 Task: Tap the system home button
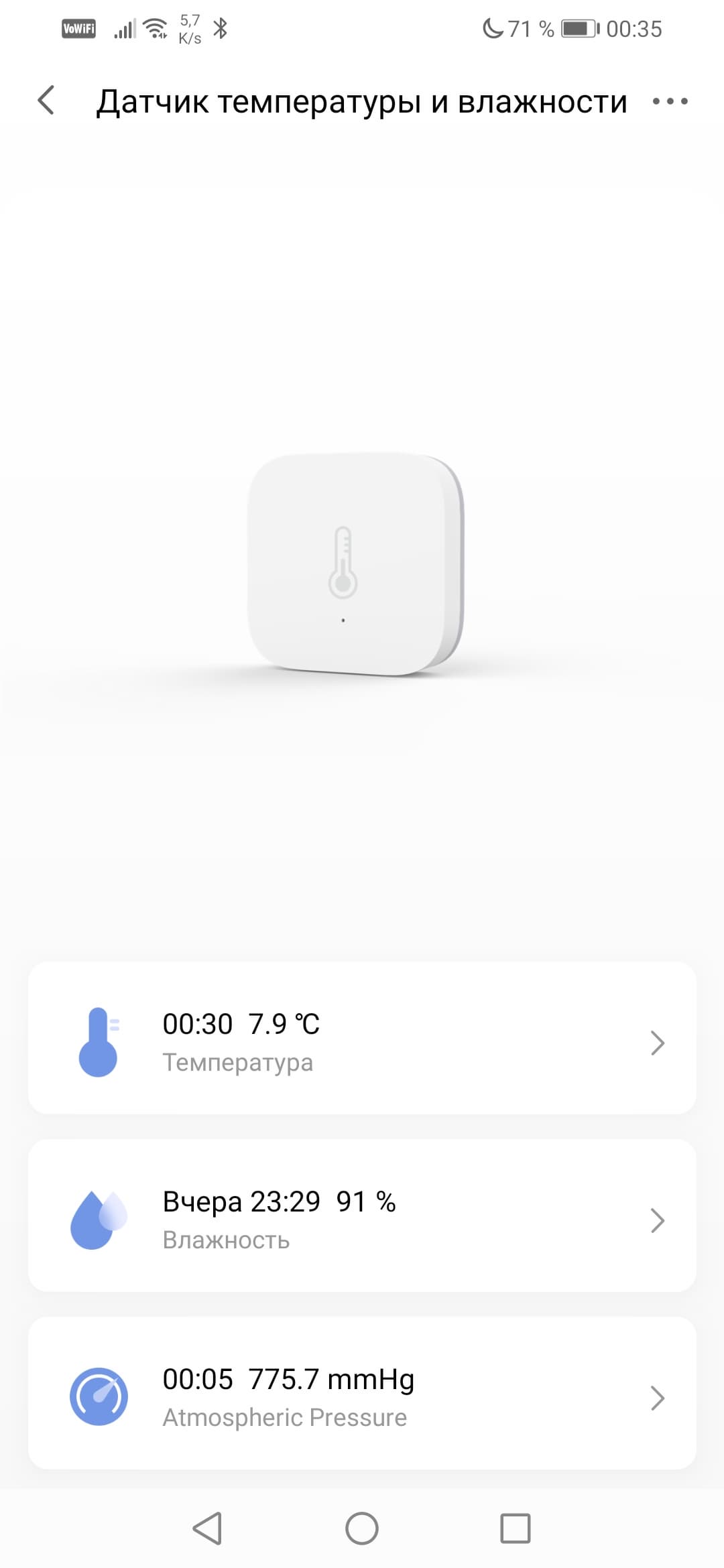(x=362, y=1528)
